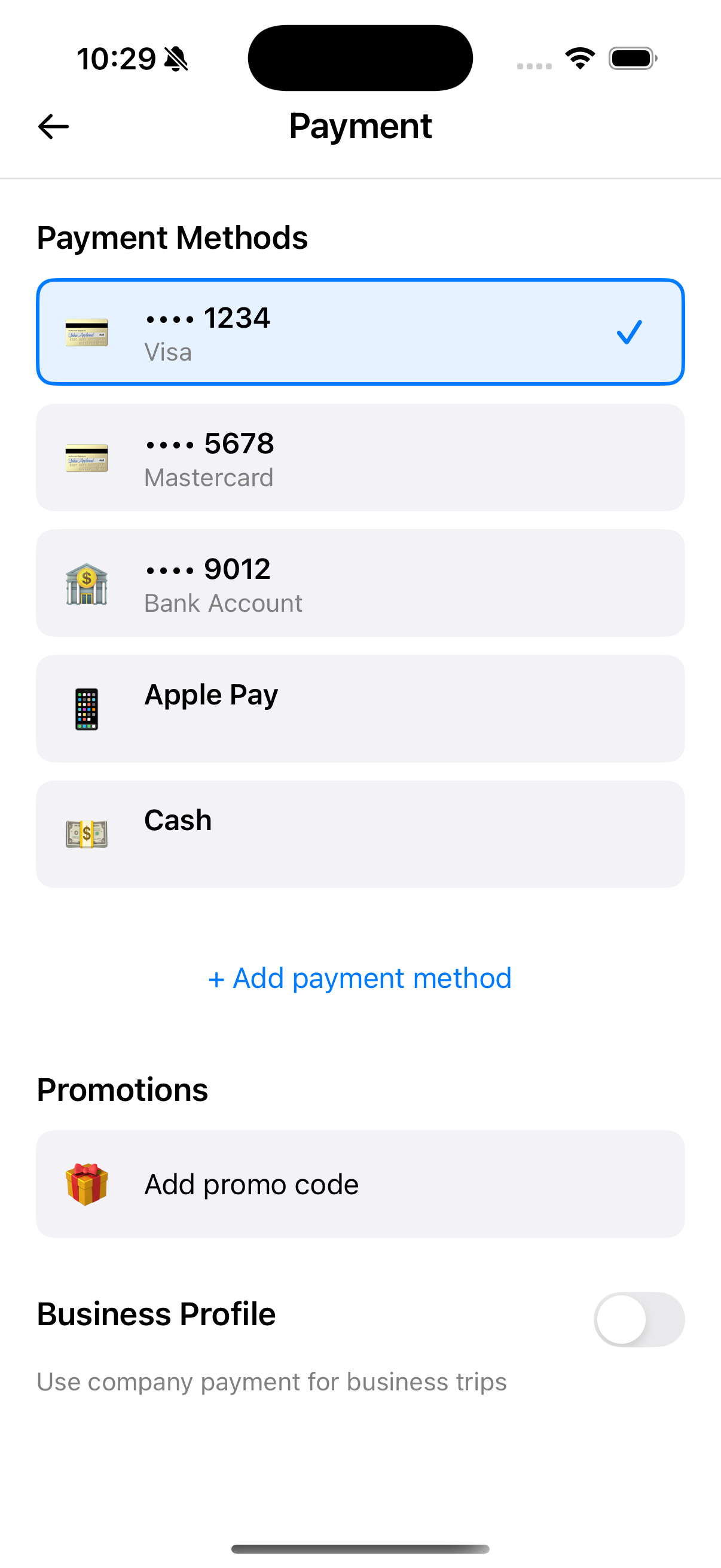The height and width of the screenshot is (1568, 721).
Task: Click the Wi-Fi indicator in the status bar
Action: coord(580,58)
